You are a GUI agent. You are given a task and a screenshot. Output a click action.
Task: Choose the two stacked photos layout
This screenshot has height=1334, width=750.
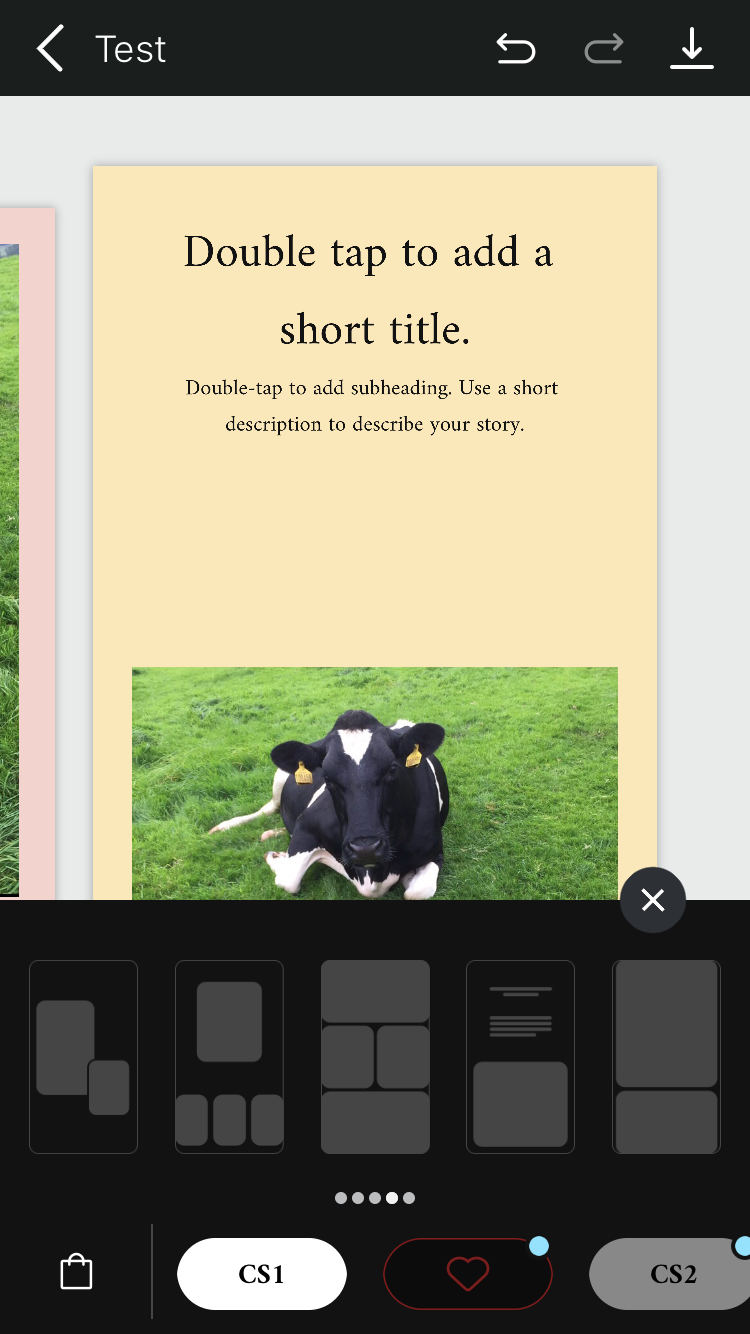pos(666,1057)
